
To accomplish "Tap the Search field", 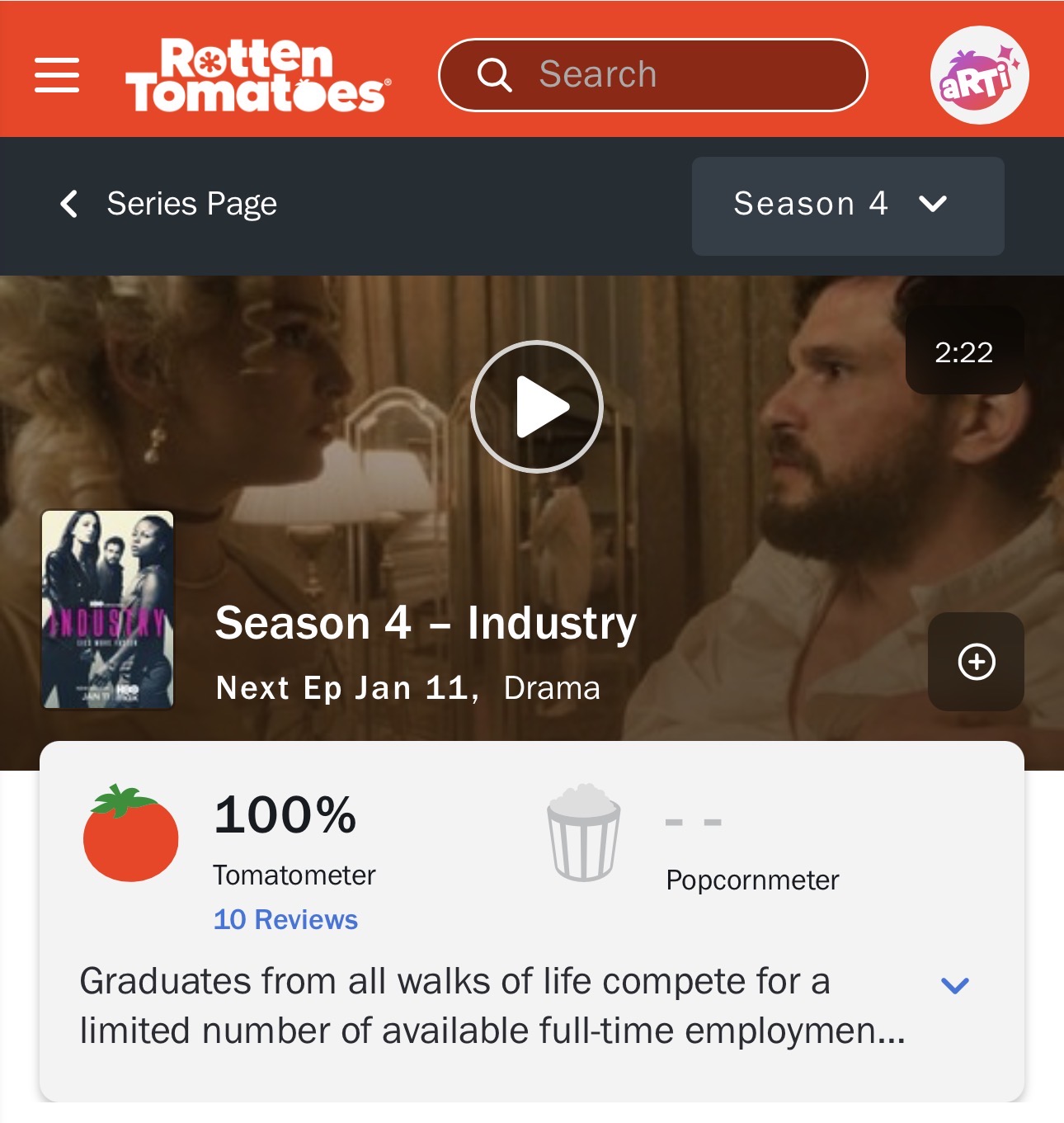I will coord(653,75).
